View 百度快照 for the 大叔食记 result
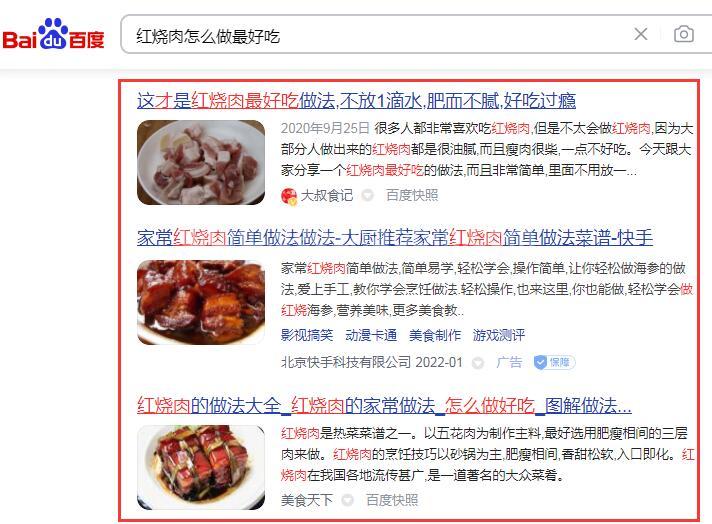712x524 pixels. [x=412, y=195]
